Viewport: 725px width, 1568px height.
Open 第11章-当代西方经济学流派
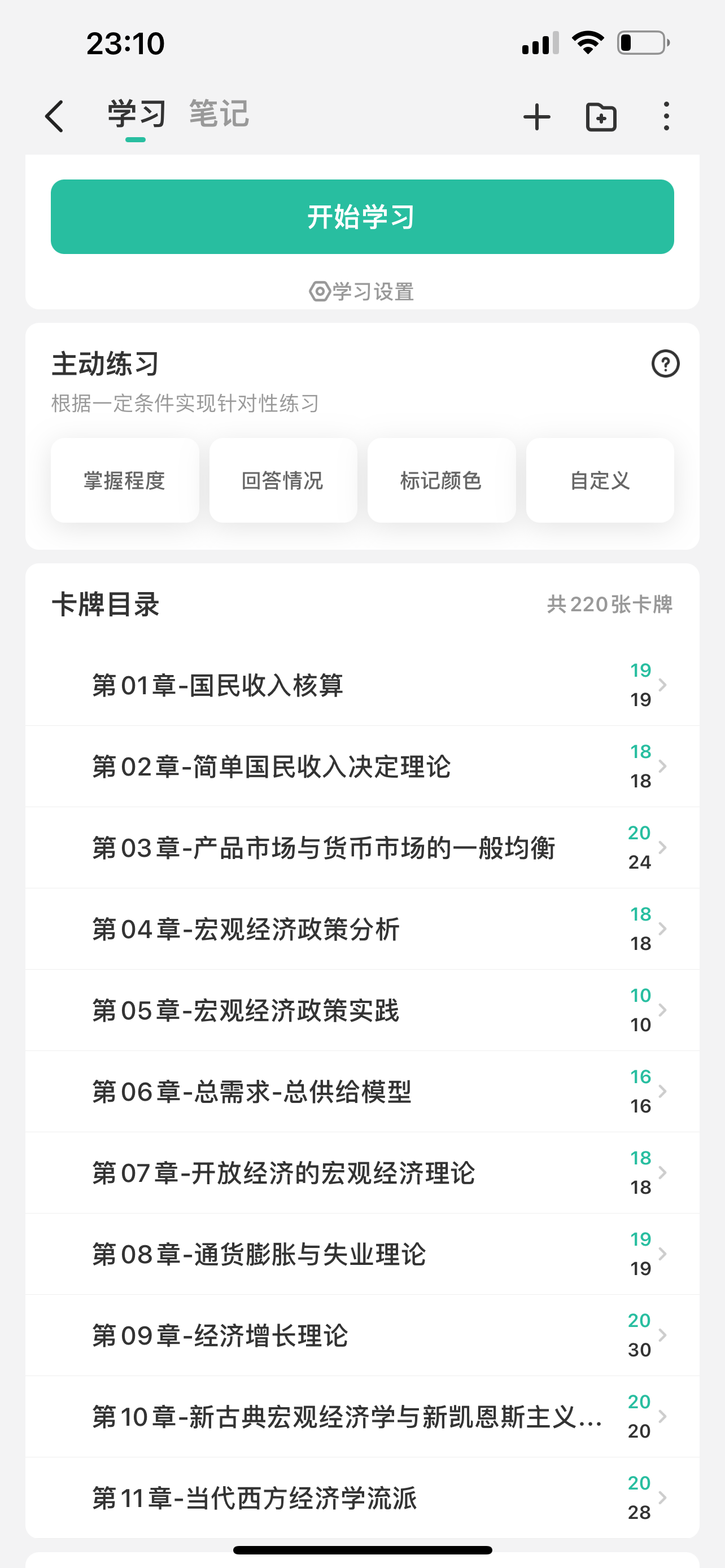pos(362,1497)
